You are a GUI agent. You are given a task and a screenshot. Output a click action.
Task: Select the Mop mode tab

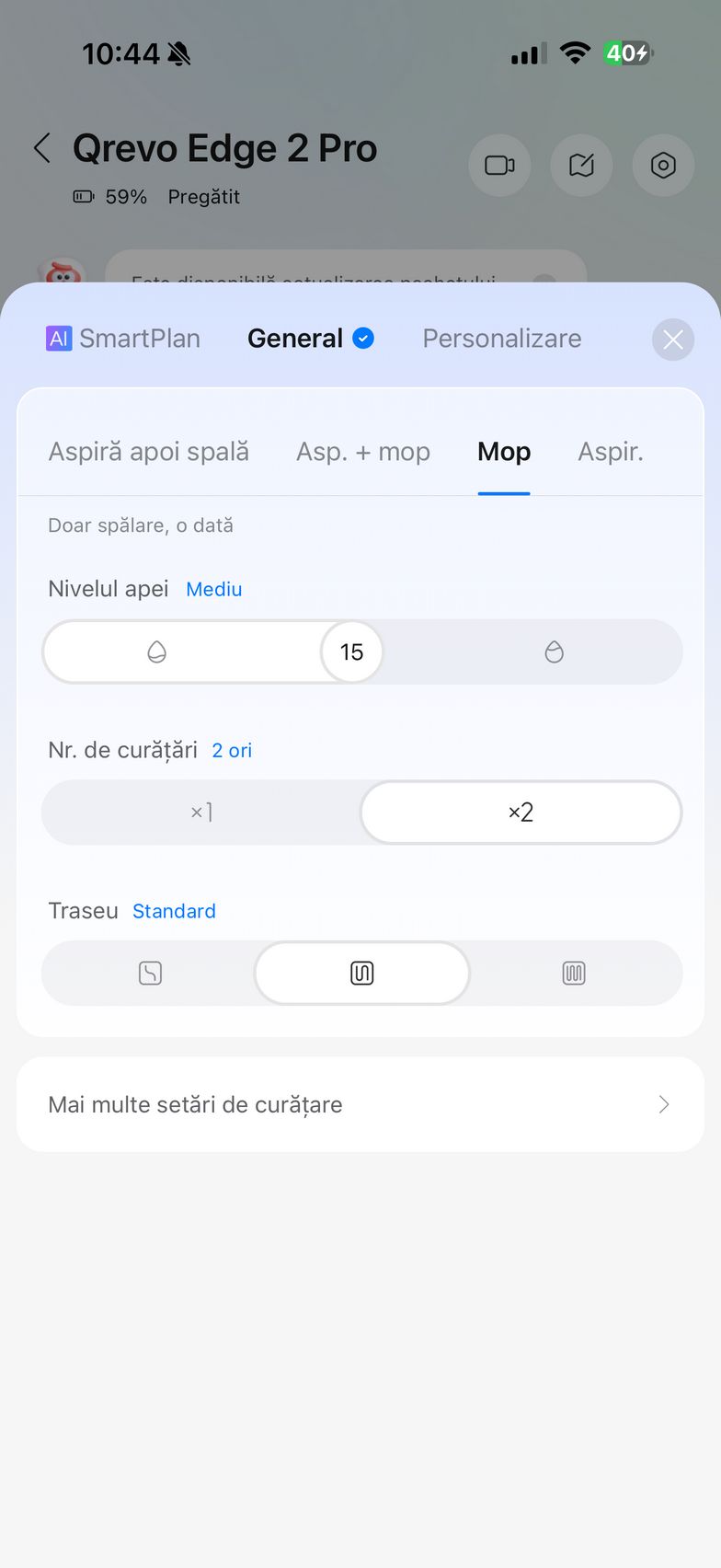pyautogui.click(x=503, y=452)
